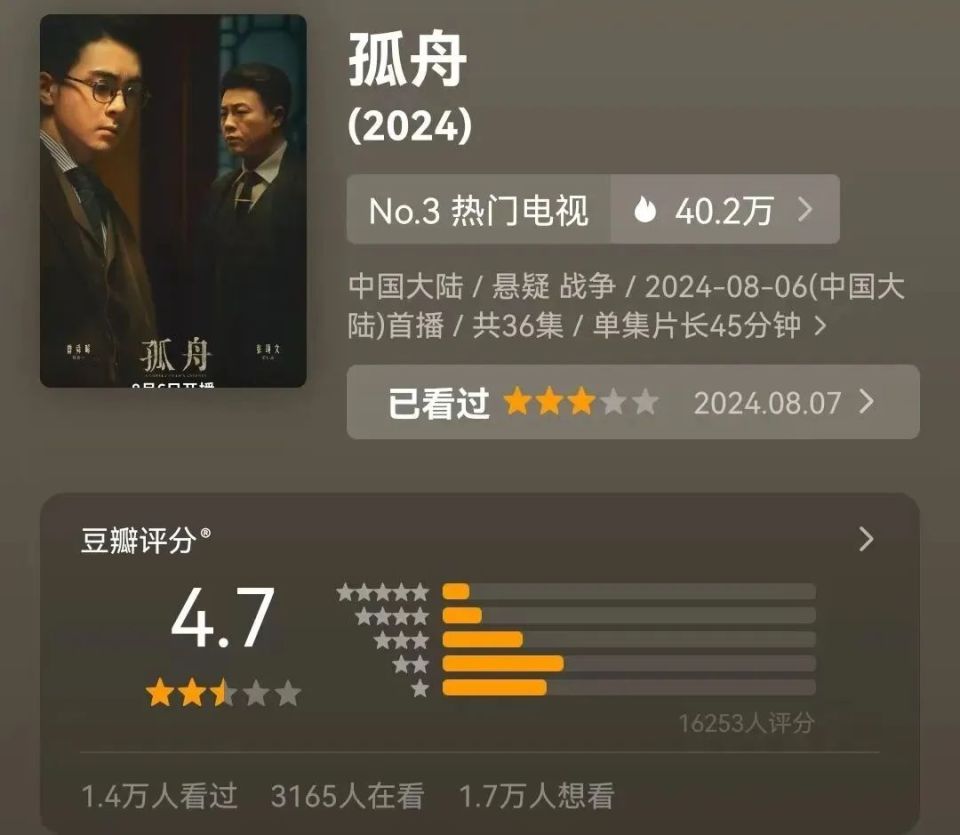960x835 pixels.
Task: Edit my 已看过 three-star rating
Action: click(x=632, y=402)
